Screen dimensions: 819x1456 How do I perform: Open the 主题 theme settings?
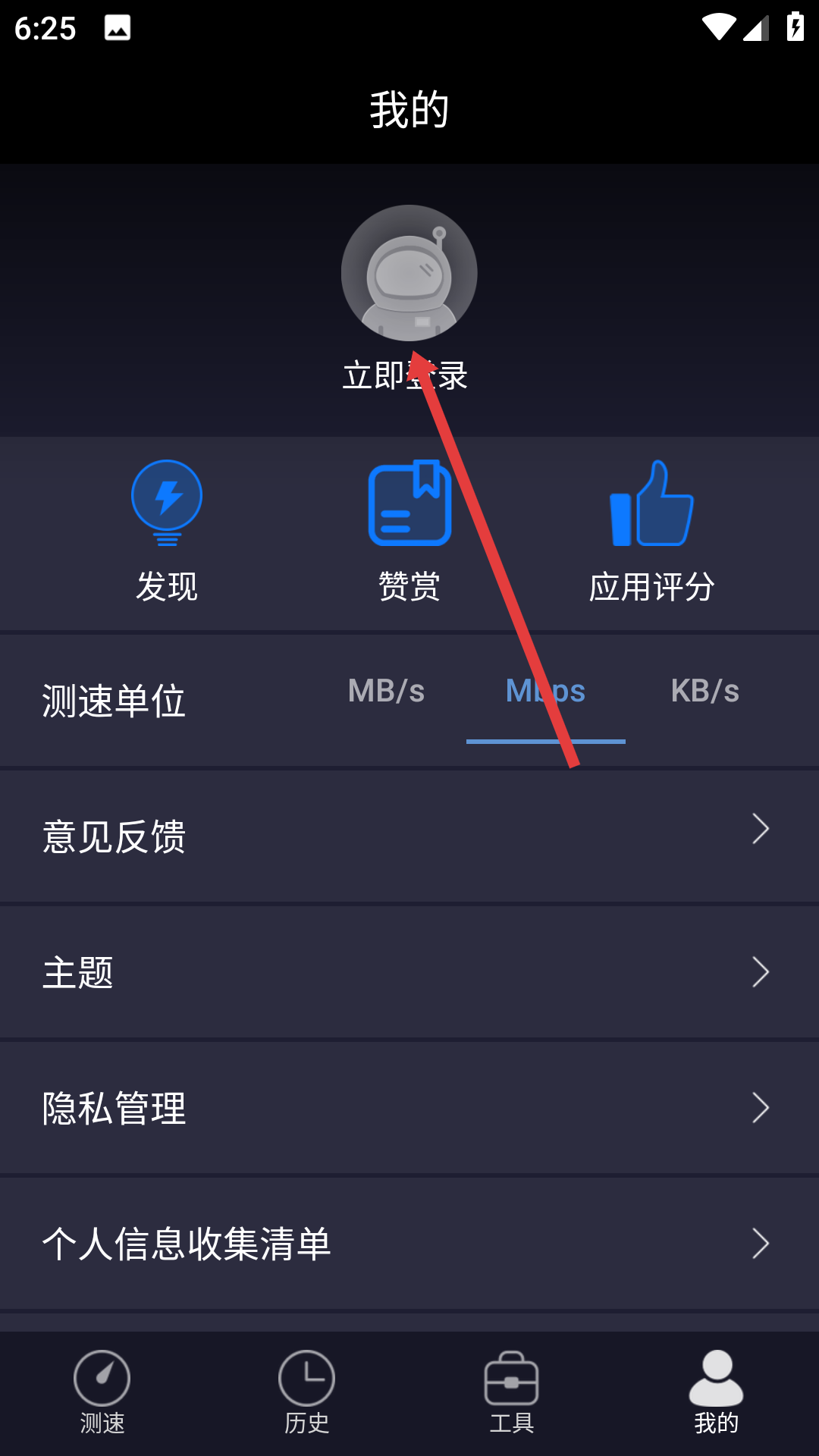click(409, 972)
